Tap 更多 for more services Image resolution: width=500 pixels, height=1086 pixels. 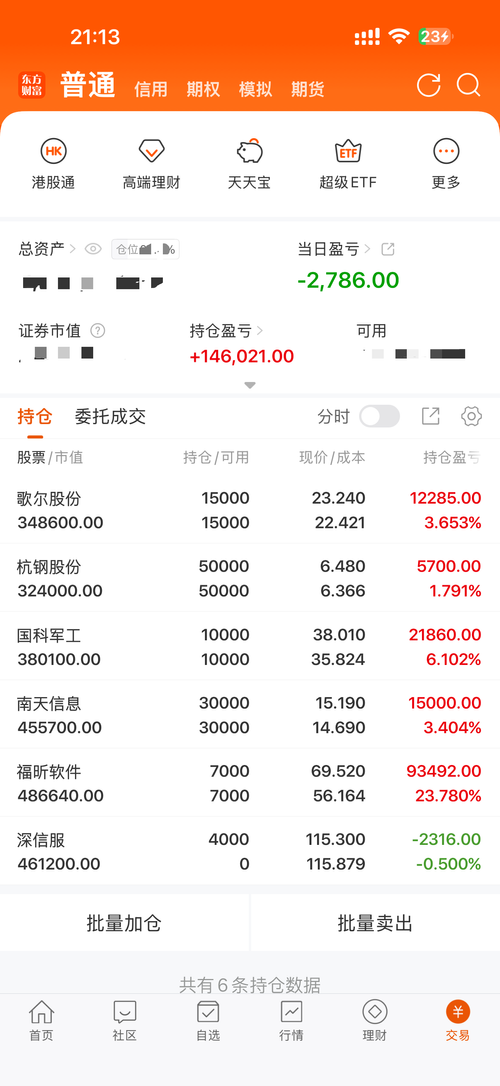(446, 164)
